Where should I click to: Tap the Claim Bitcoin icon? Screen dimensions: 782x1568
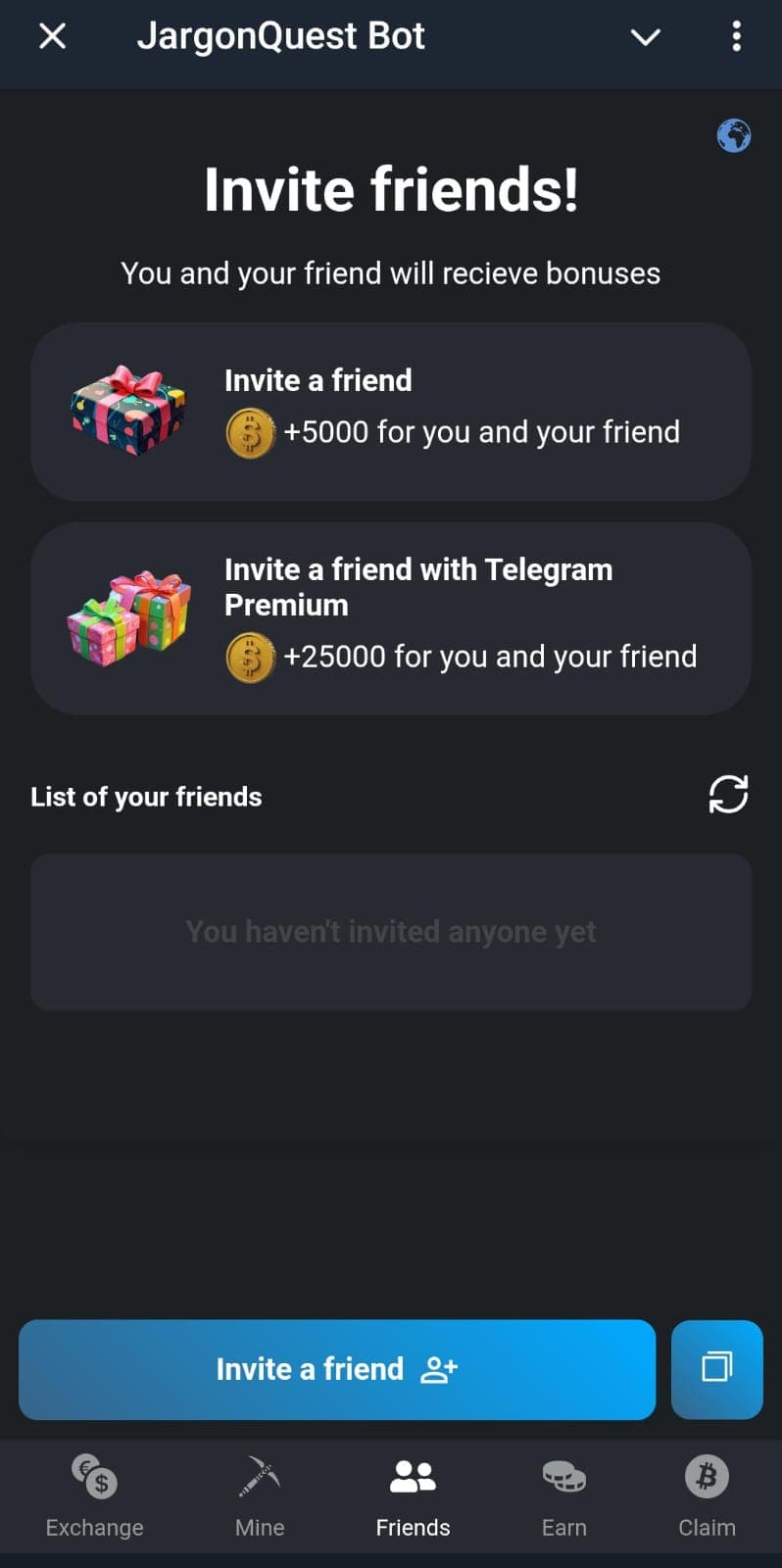click(x=706, y=1477)
